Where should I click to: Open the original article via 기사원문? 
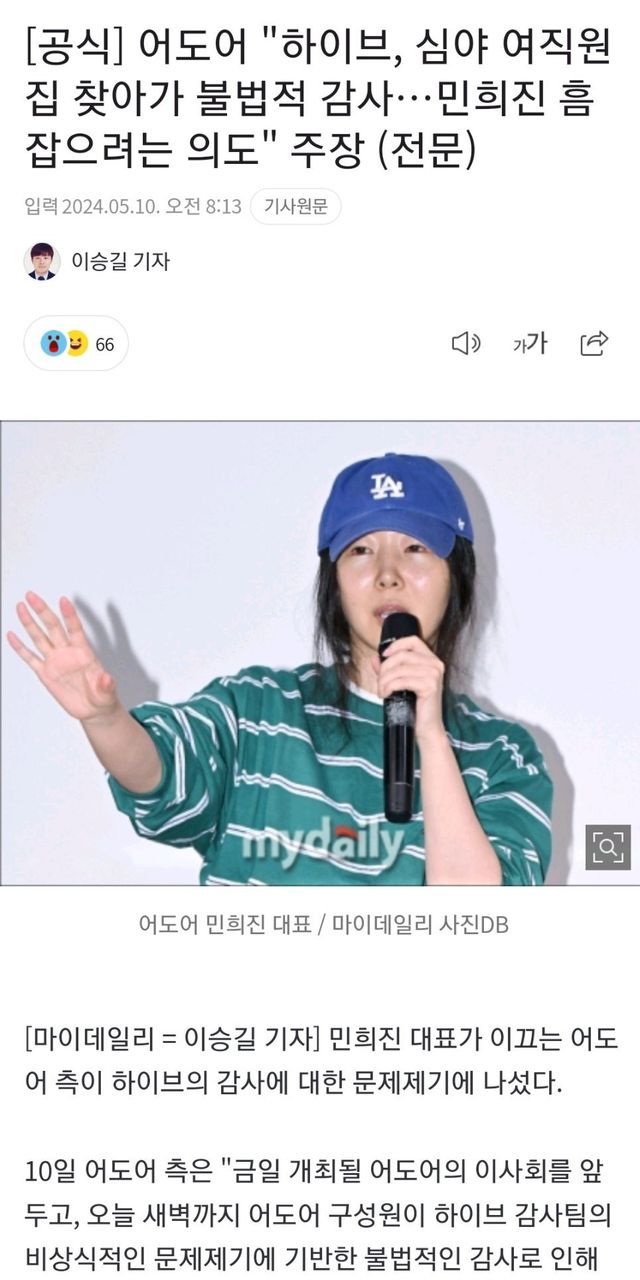296,207
